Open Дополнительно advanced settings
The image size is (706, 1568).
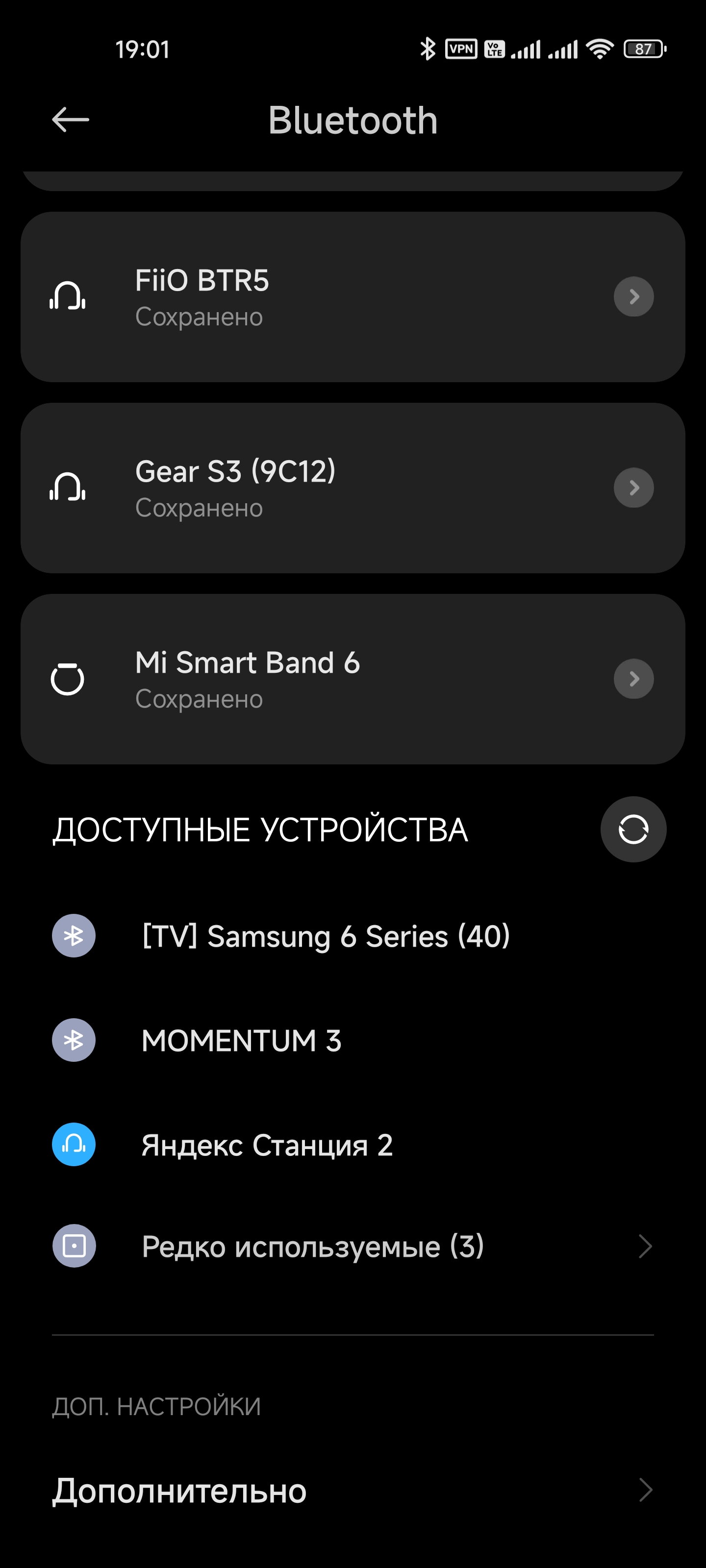pos(353,1491)
